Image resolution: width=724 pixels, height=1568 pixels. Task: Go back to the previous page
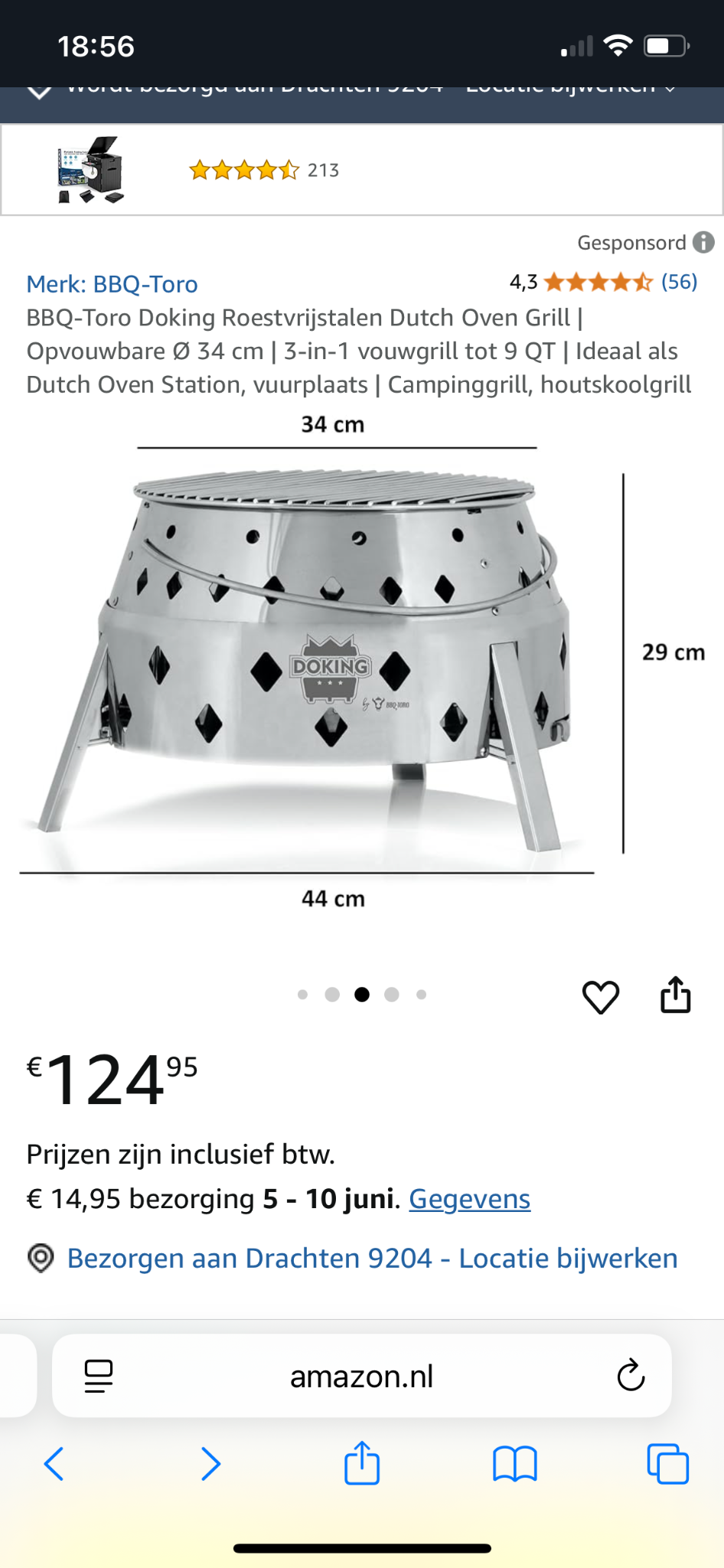click(54, 1464)
